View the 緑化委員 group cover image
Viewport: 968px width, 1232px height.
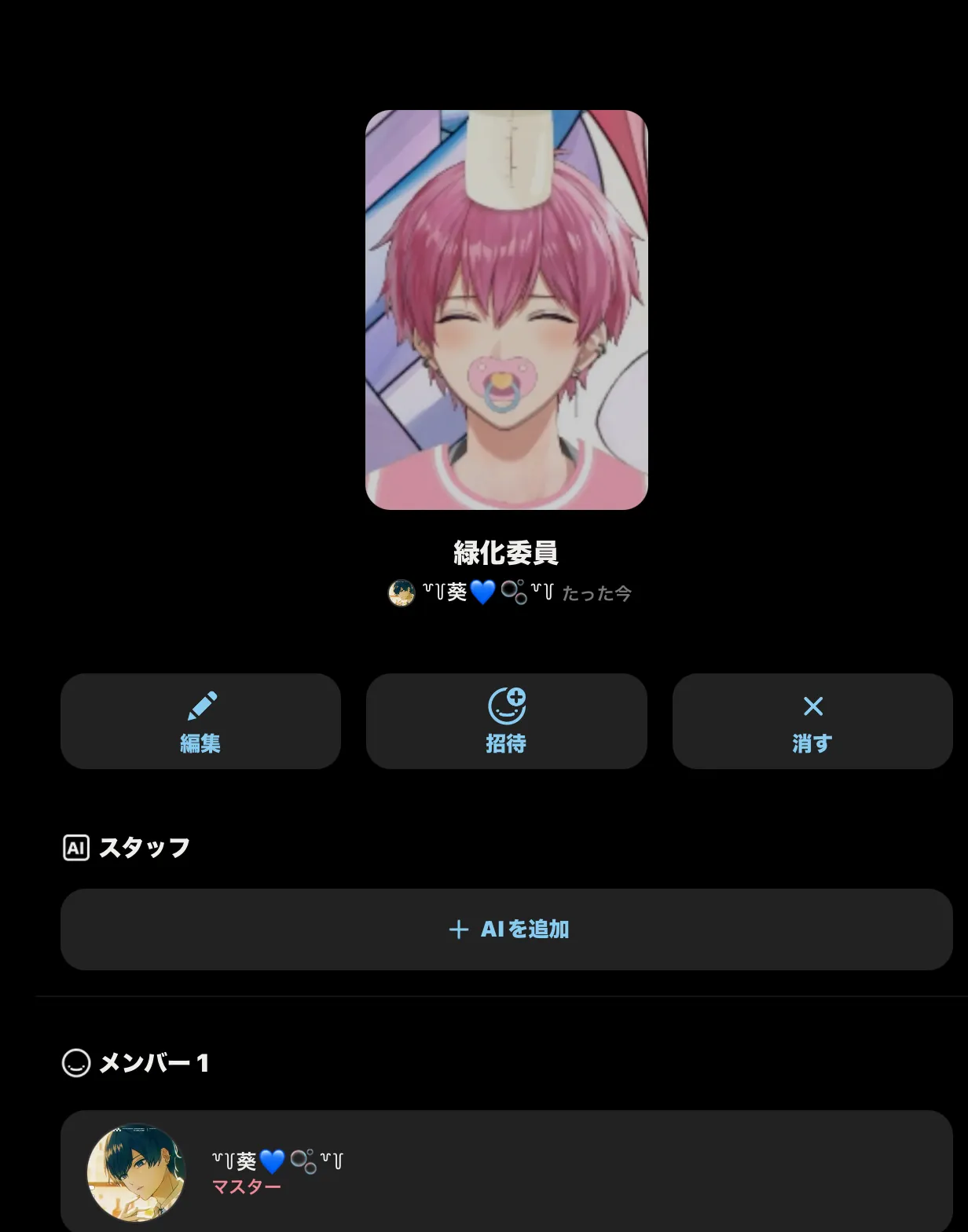click(507, 310)
